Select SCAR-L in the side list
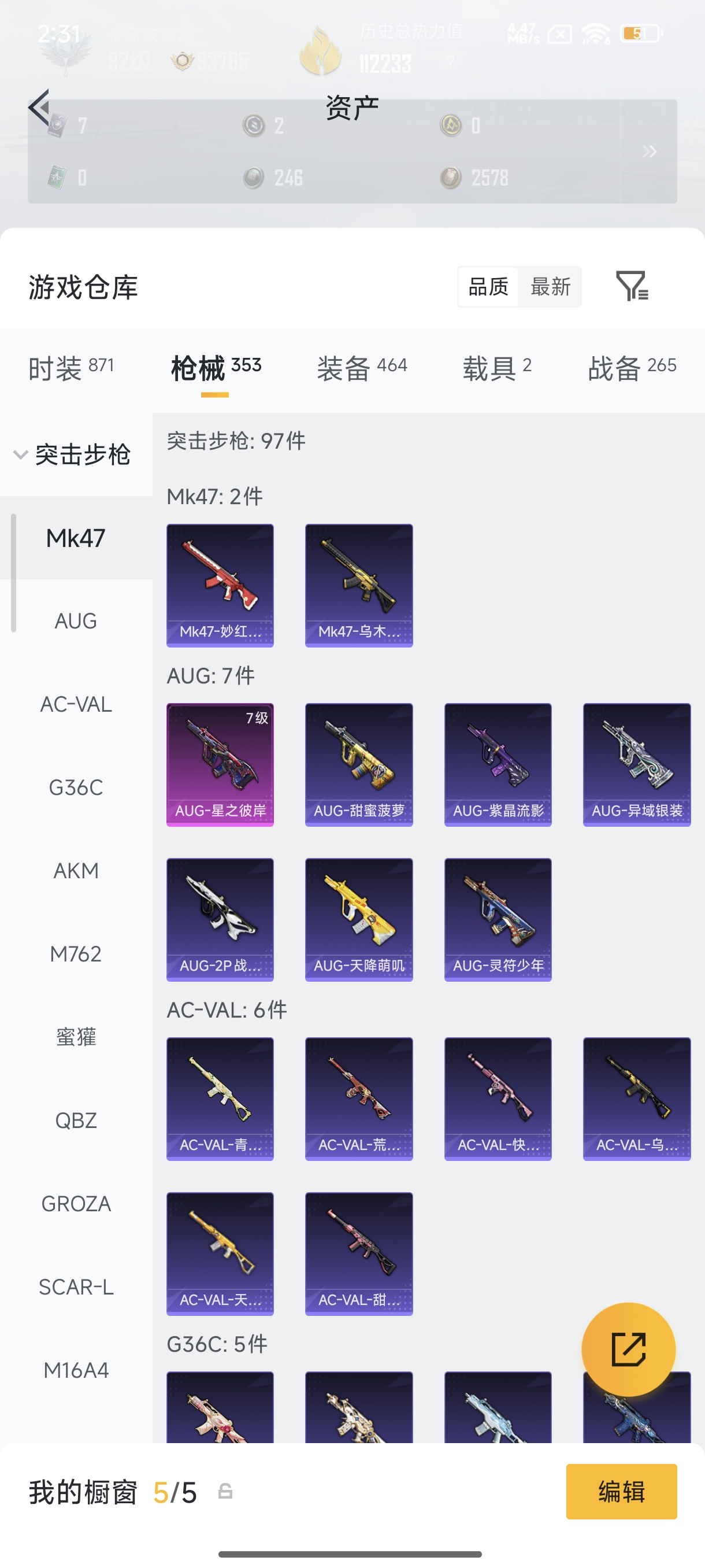 [x=76, y=1287]
